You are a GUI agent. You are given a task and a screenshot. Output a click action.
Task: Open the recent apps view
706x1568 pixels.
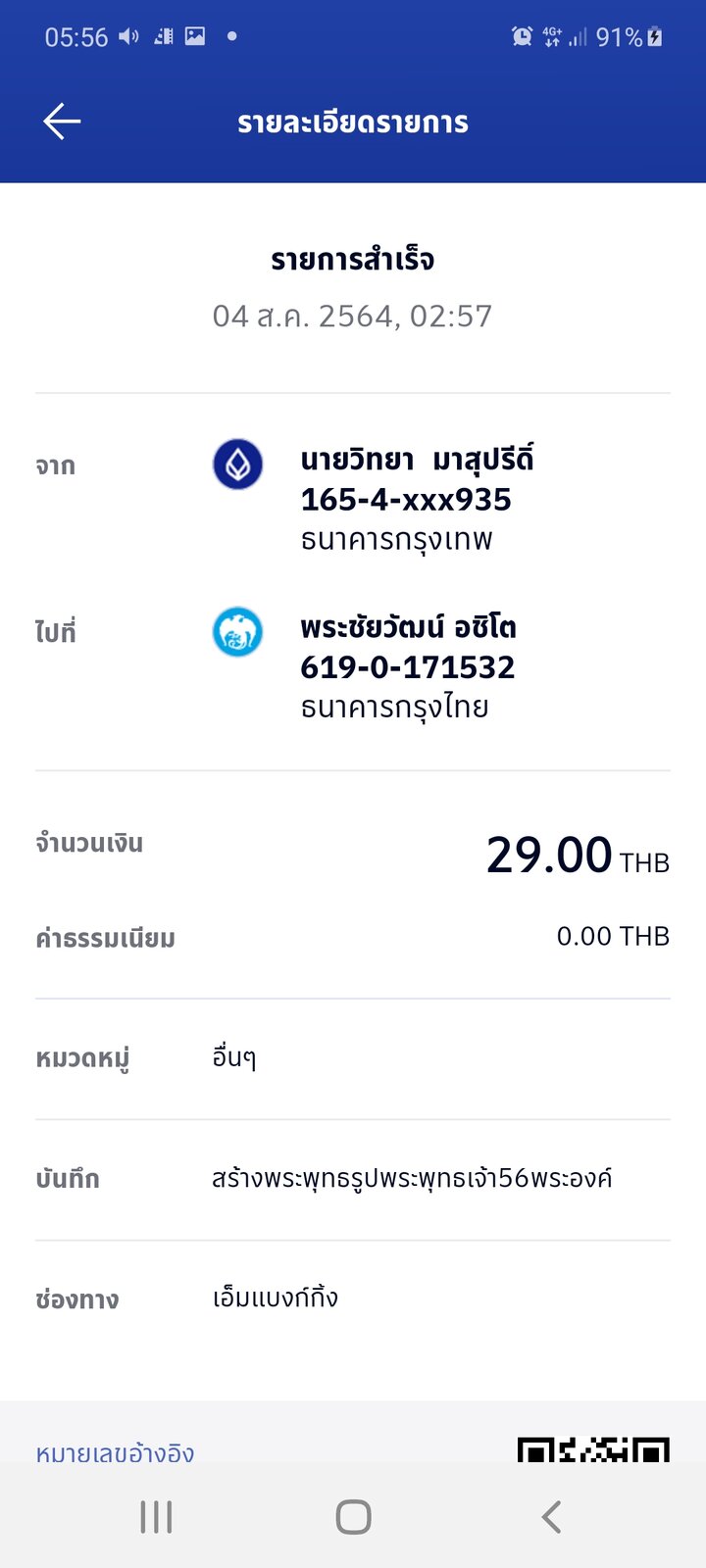pos(156,1517)
